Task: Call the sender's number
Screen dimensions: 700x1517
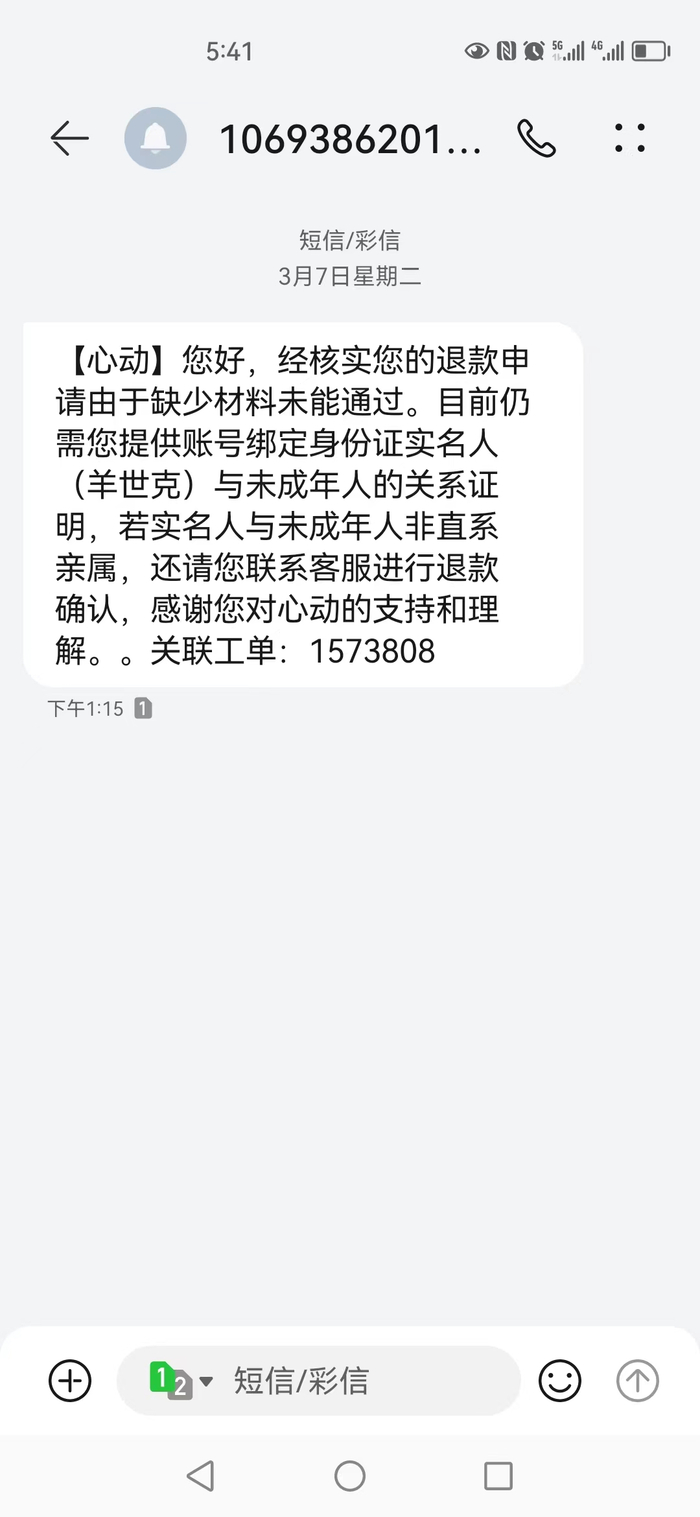Action: pos(536,138)
